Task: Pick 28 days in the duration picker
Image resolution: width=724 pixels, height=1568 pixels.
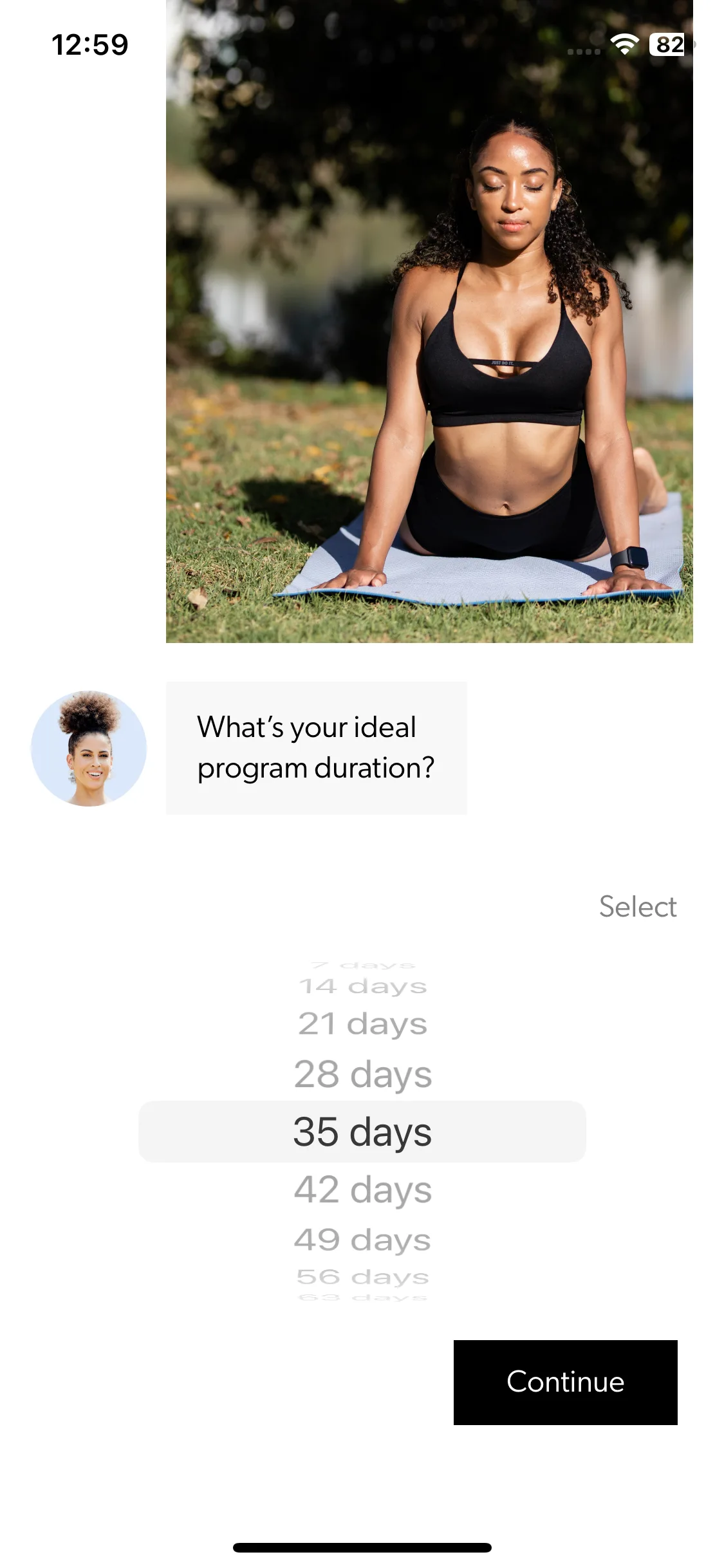Action: point(362,1074)
